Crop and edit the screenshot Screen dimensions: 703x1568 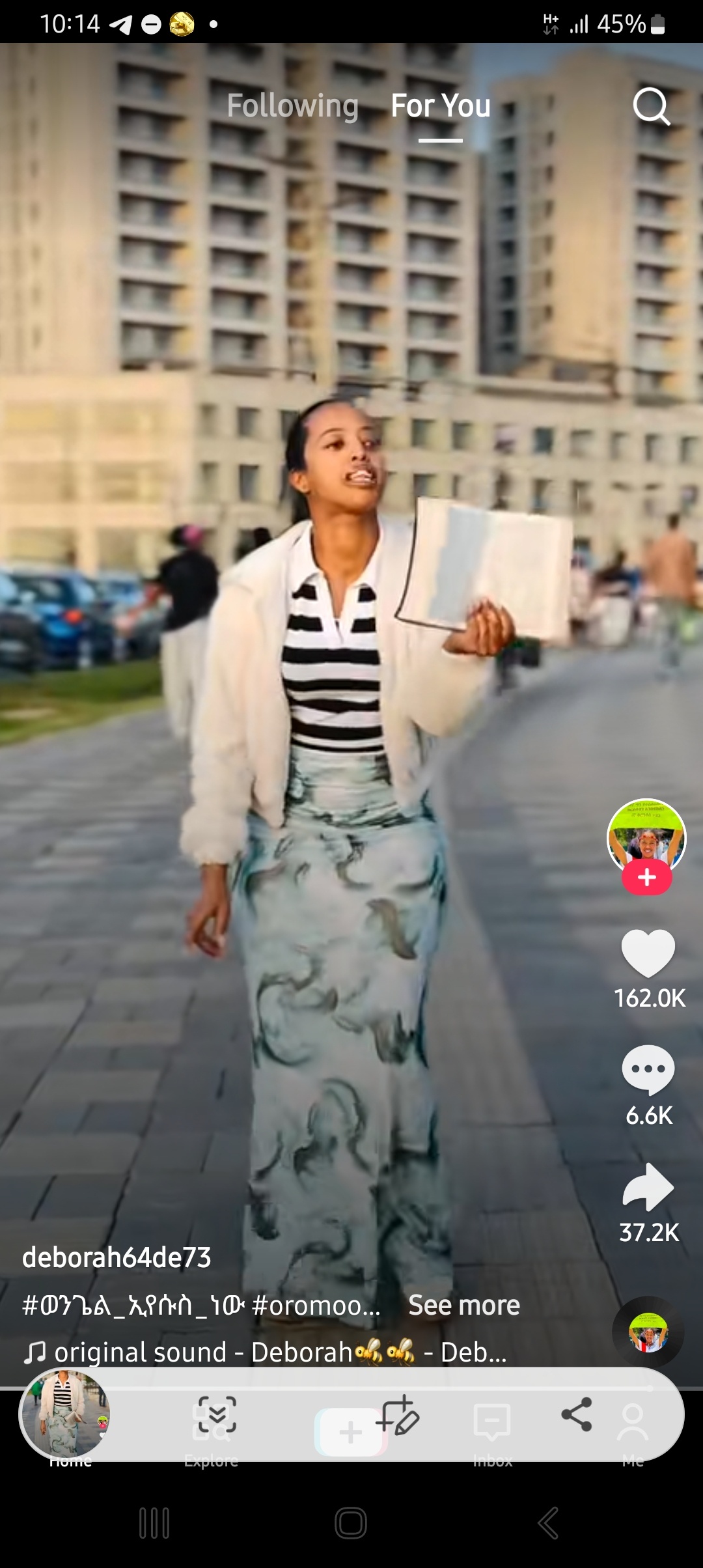(x=398, y=1415)
